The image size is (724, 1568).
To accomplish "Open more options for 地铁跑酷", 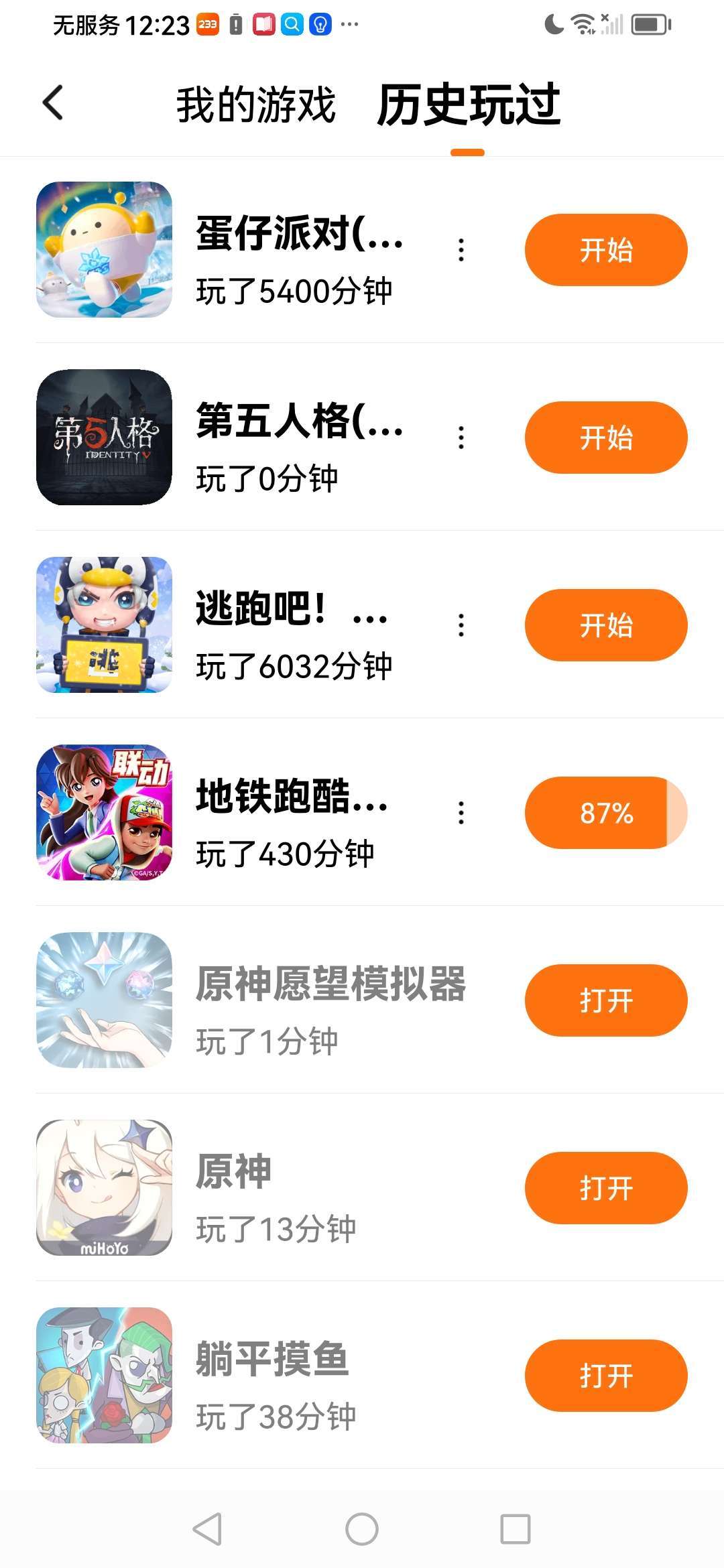I will pos(461,813).
